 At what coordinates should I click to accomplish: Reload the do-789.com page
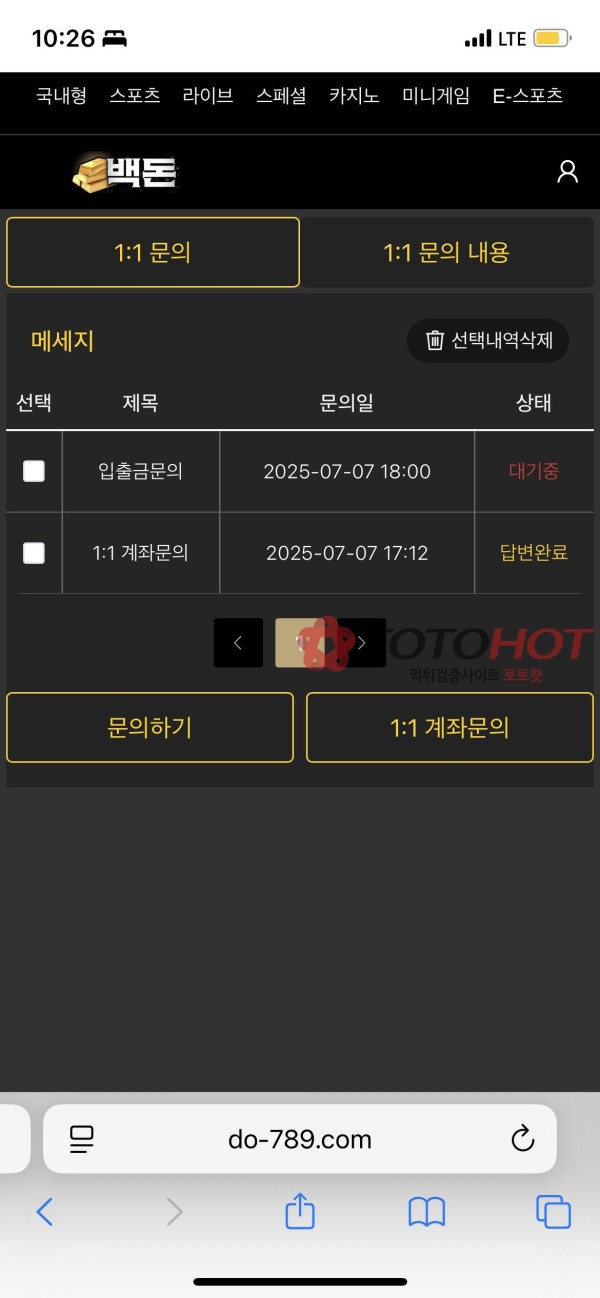pyautogui.click(x=522, y=1139)
